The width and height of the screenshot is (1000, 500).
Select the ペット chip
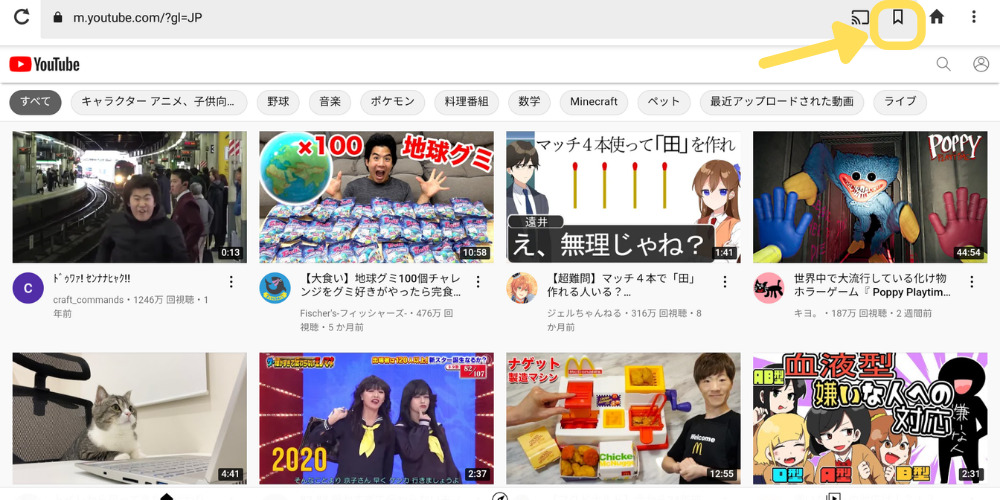point(664,102)
